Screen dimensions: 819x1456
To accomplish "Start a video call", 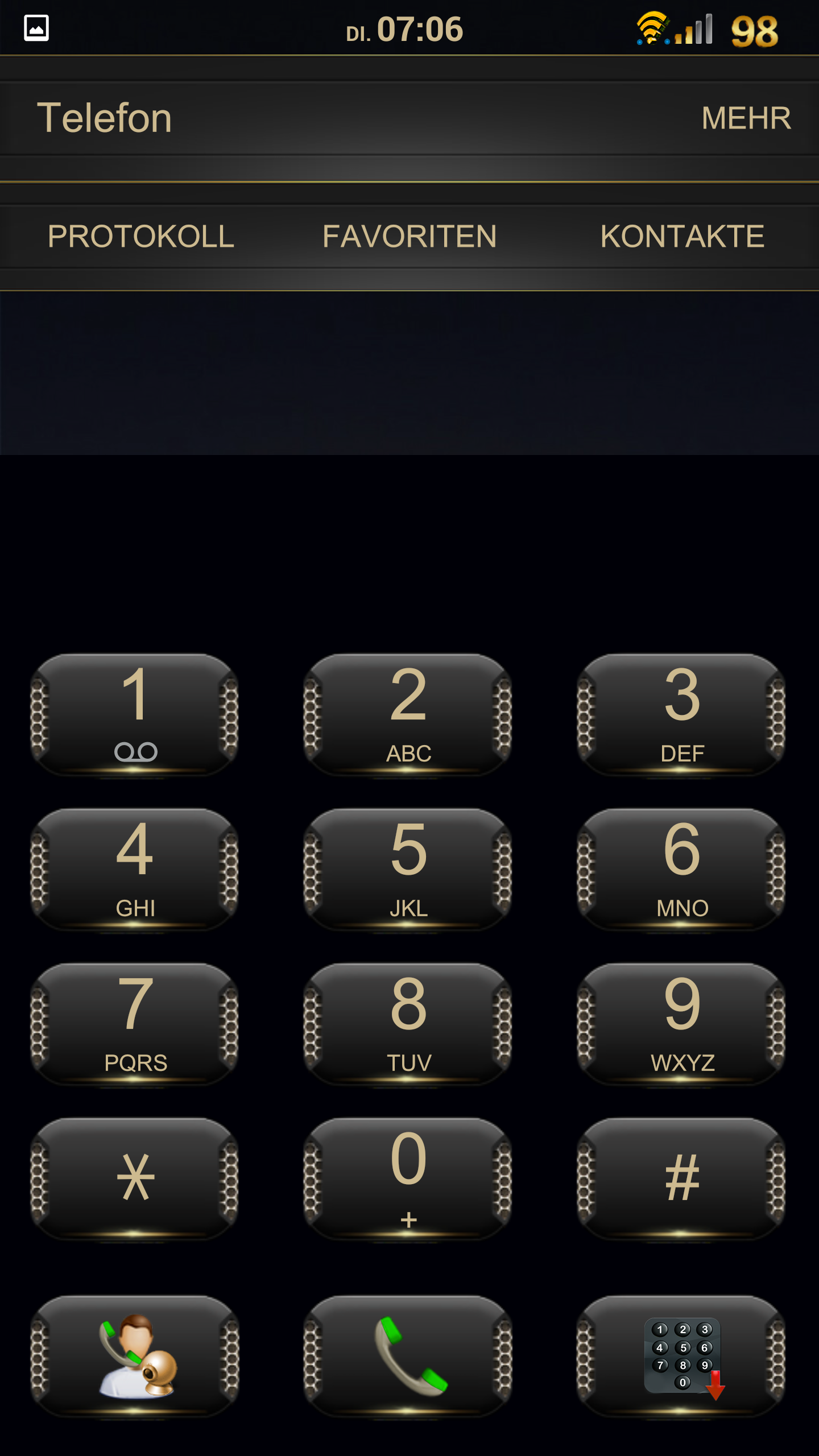I will (x=135, y=1357).
